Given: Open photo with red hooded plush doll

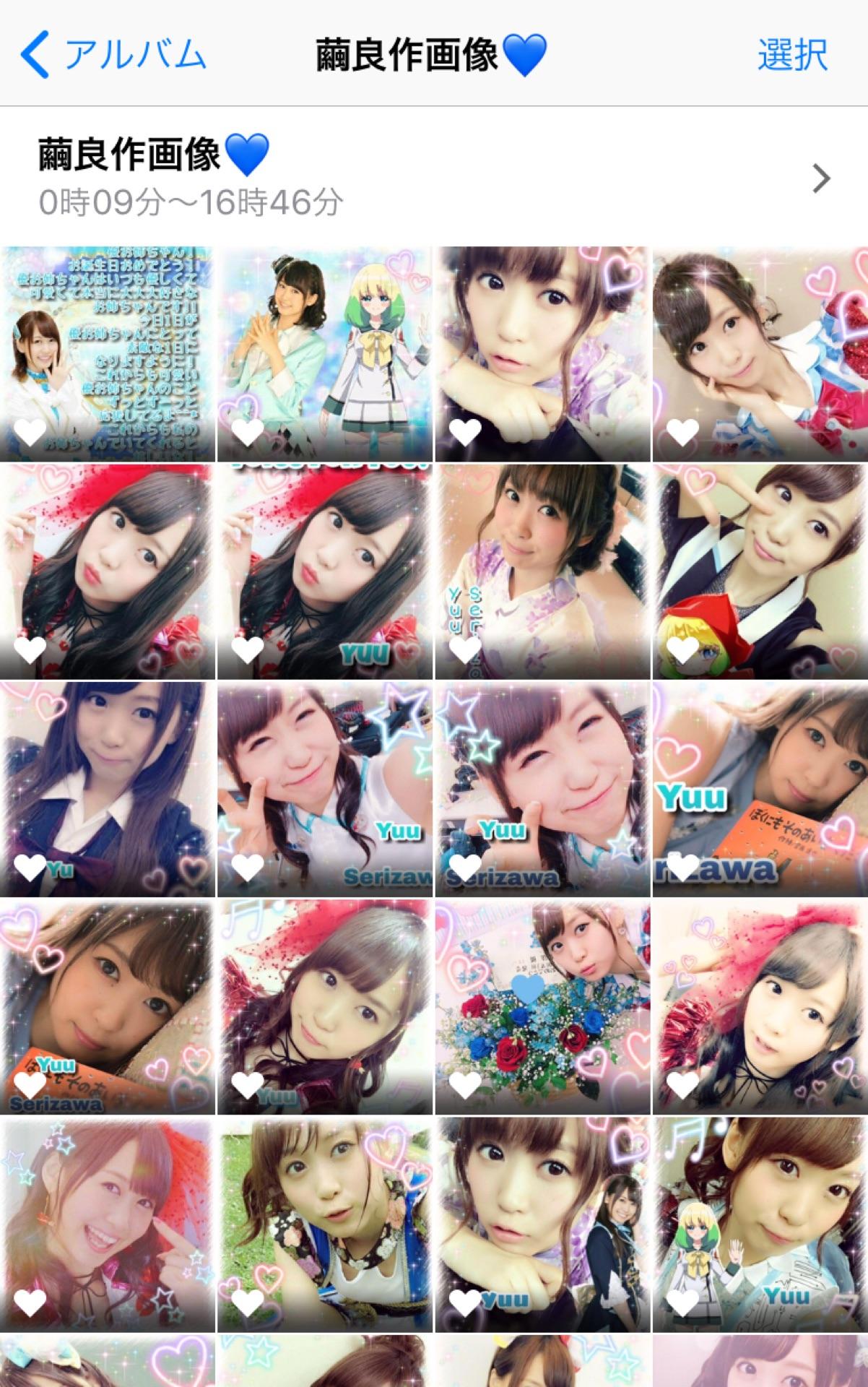Looking at the screenshot, I should pos(760,571).
